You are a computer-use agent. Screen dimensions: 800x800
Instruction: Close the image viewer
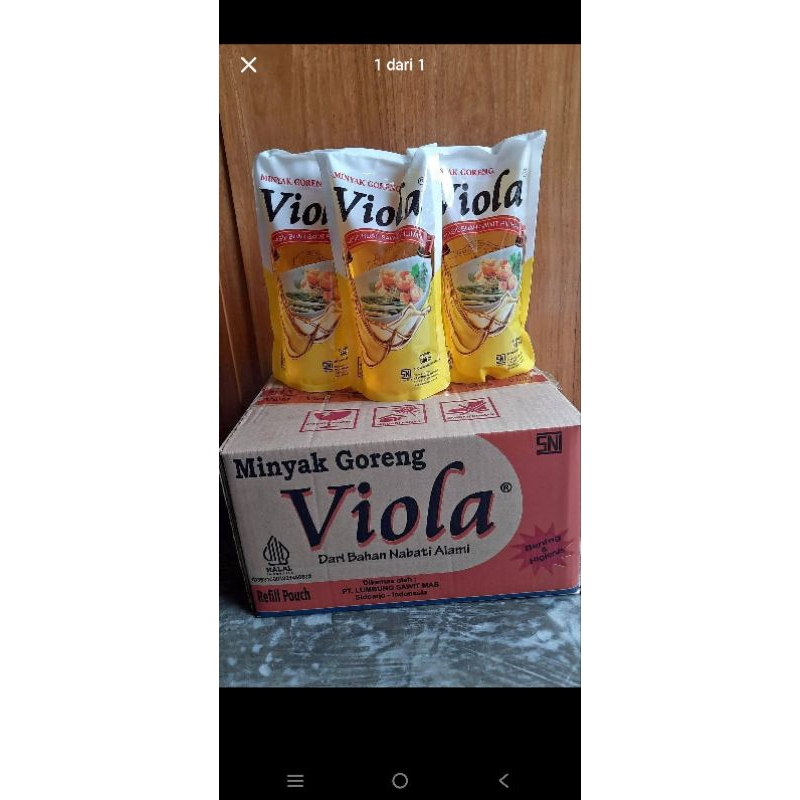click(249, 65)
